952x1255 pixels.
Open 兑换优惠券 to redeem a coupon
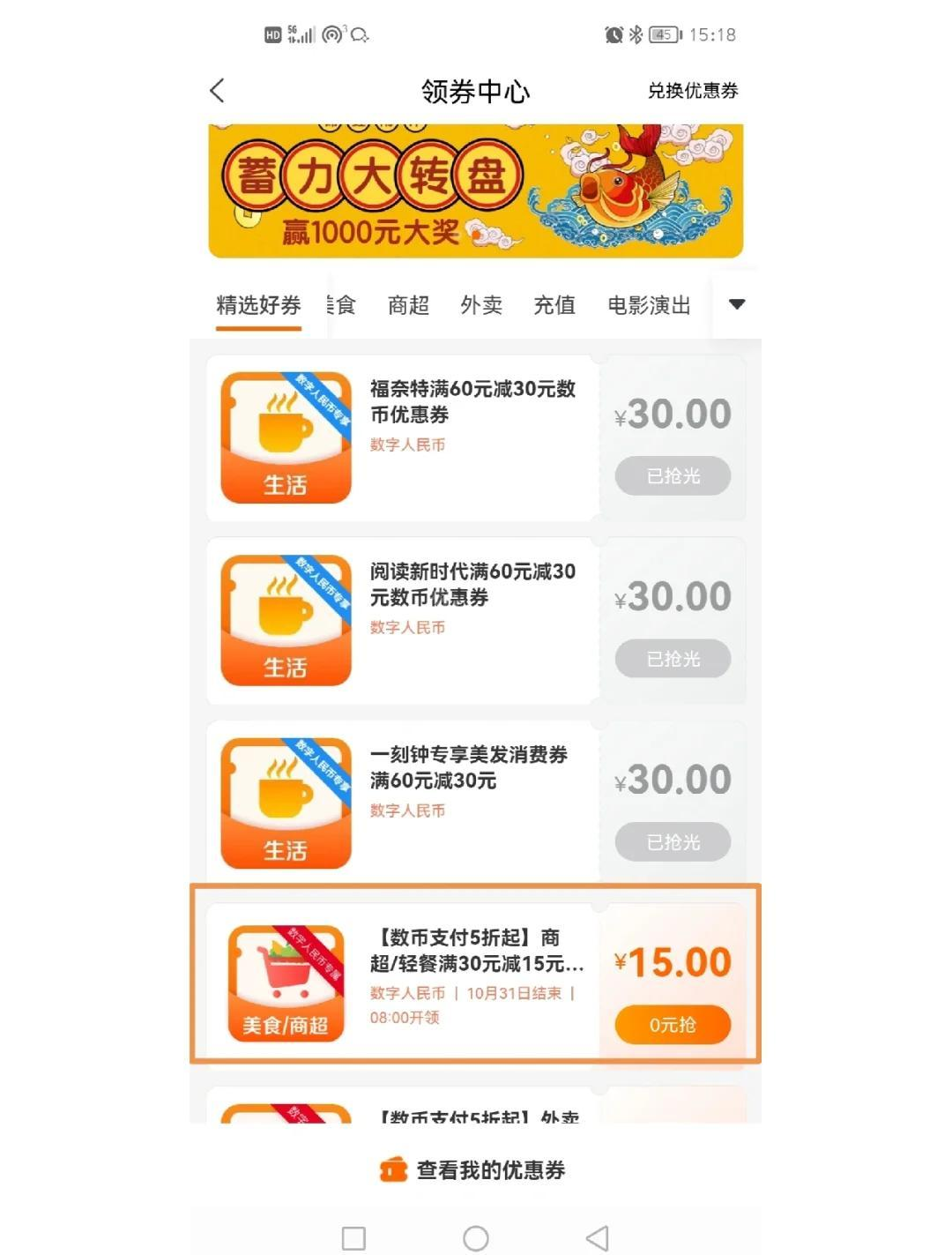[693, 91]
